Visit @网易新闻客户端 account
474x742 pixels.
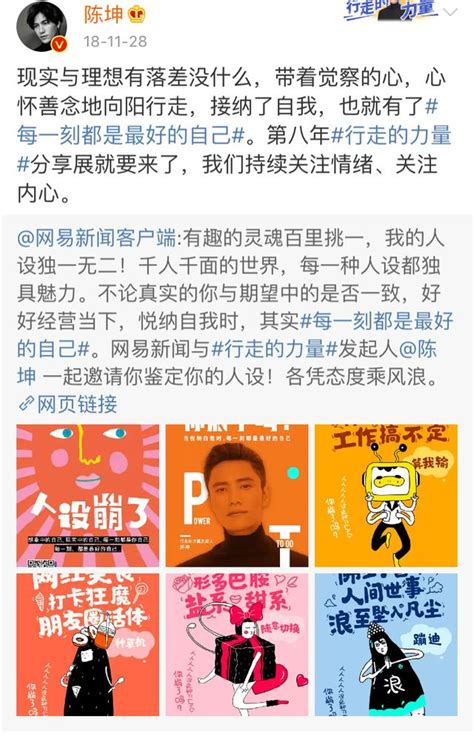click(97, 238)
